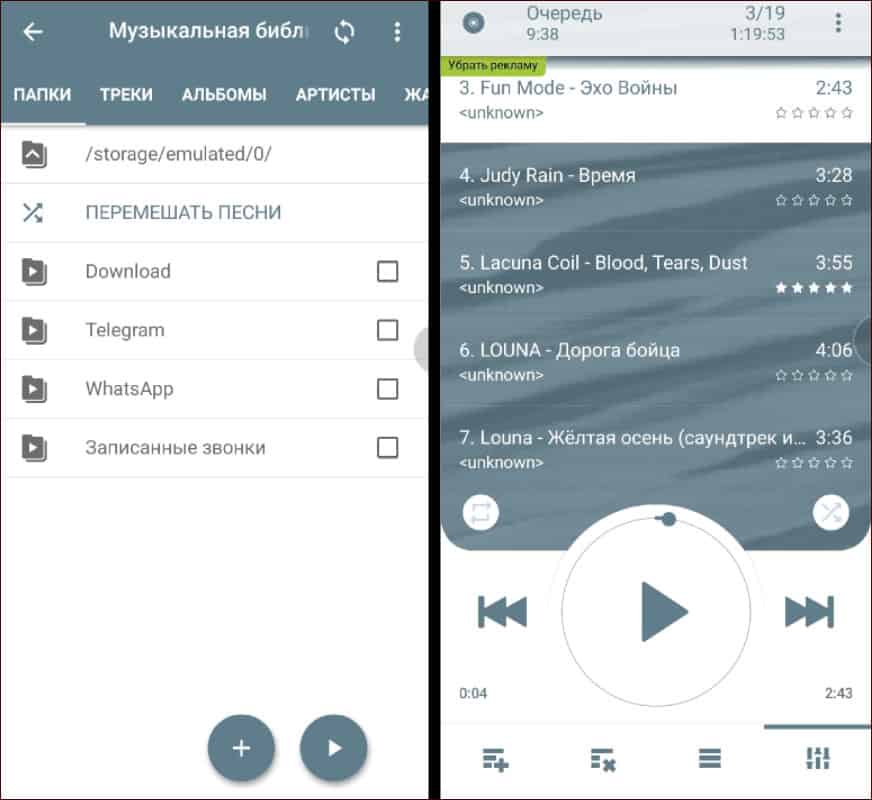Open overflow menu in Очередь header
The width and height of the screenshot is (872, 800).
tap(838, 23)
